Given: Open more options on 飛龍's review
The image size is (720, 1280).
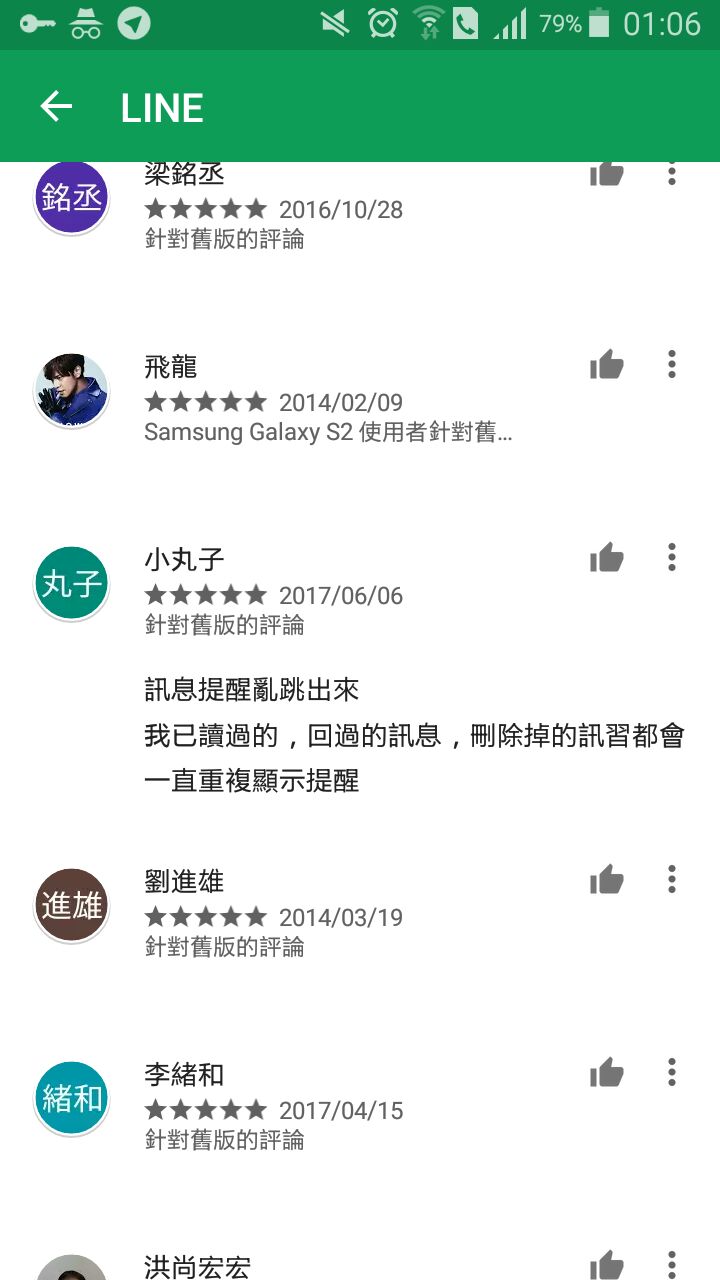Looking at the screenshot, I should tap(672, 365).
